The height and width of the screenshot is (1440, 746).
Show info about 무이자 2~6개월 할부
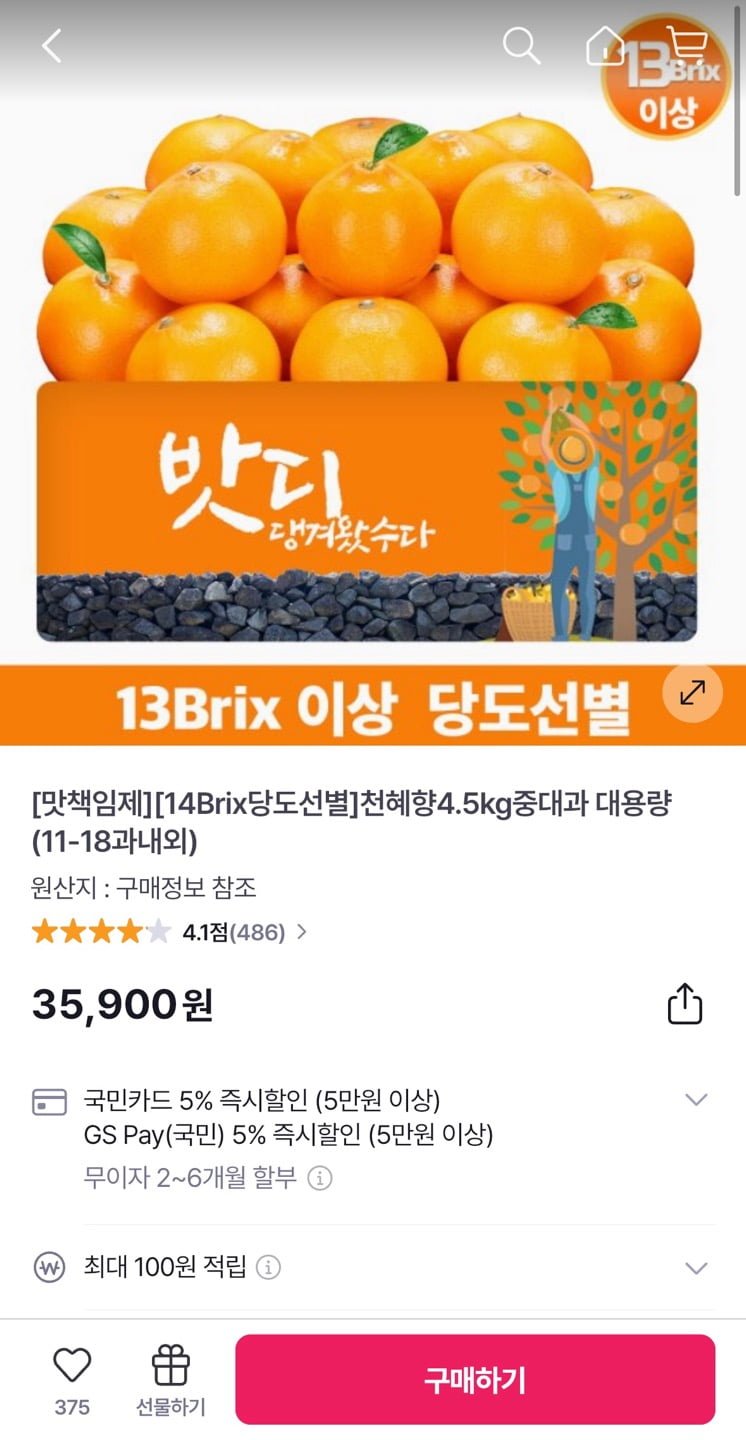(319, 1178)
